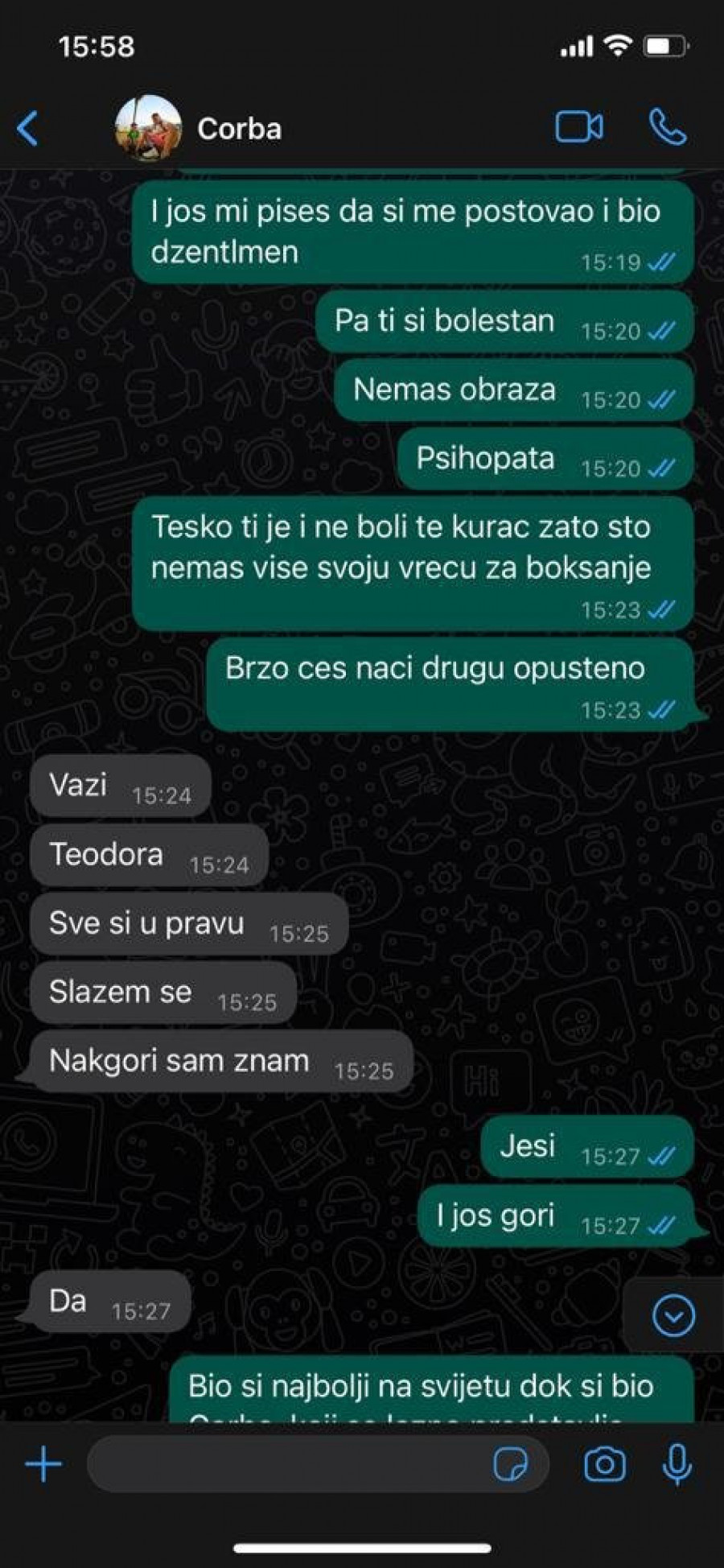This screenshot has height=1568, width=724.
Task: Open the camera to send a photo
Action: (604, 1464)
